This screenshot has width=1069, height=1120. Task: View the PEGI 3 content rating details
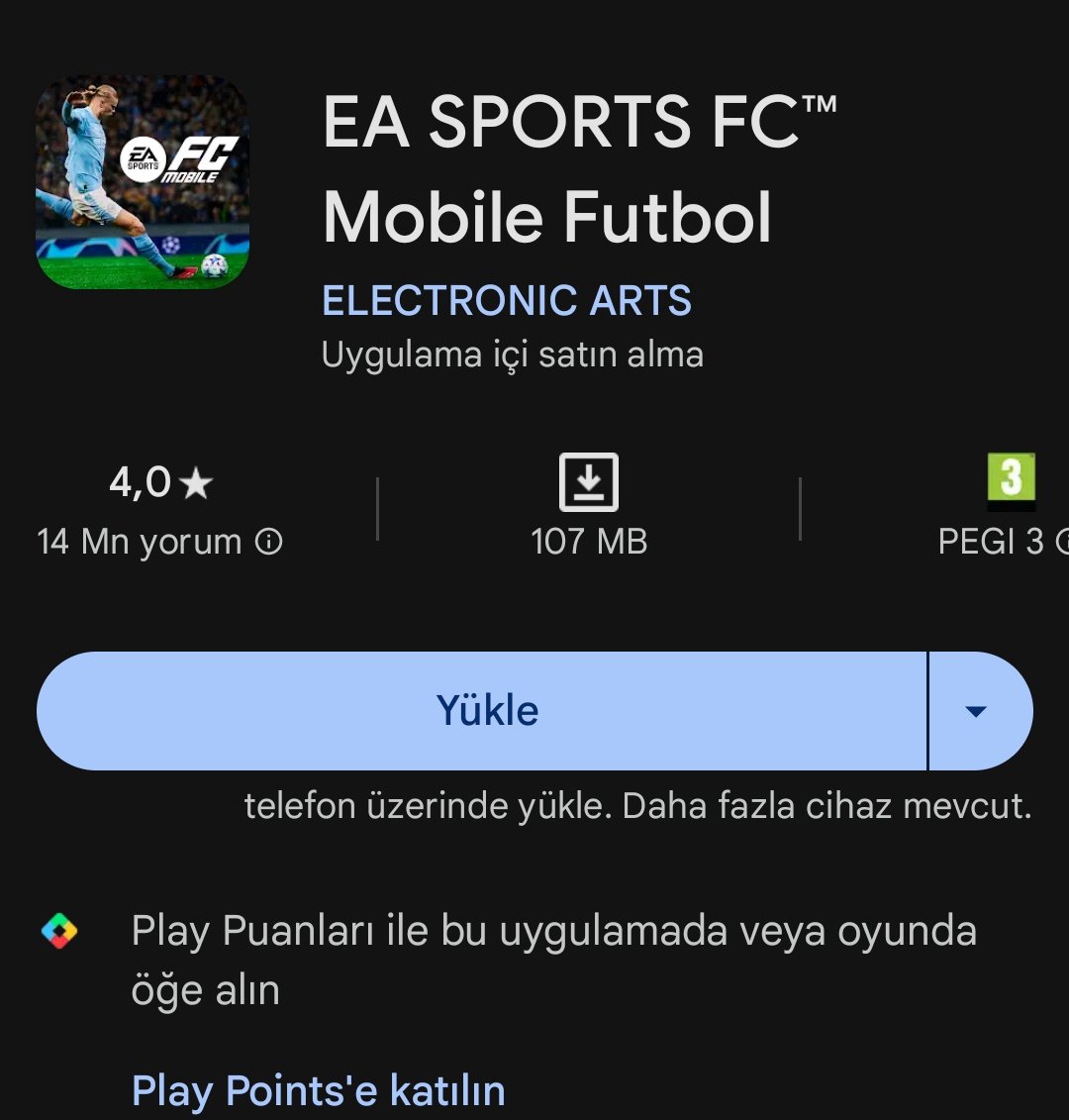pyautogui.click(x=1008, y=505)
